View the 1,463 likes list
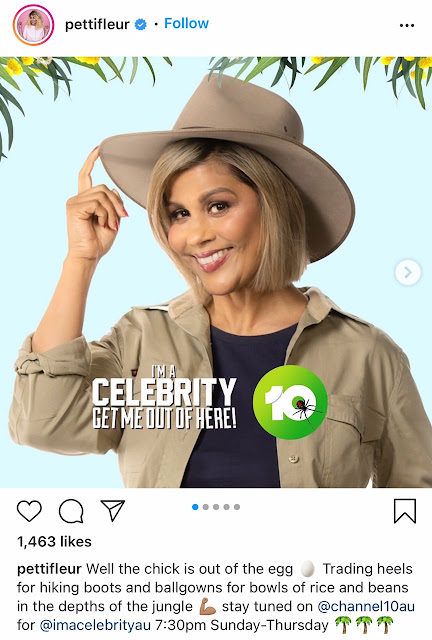Viewport: 432px width, 640px height. coord(54,542)
